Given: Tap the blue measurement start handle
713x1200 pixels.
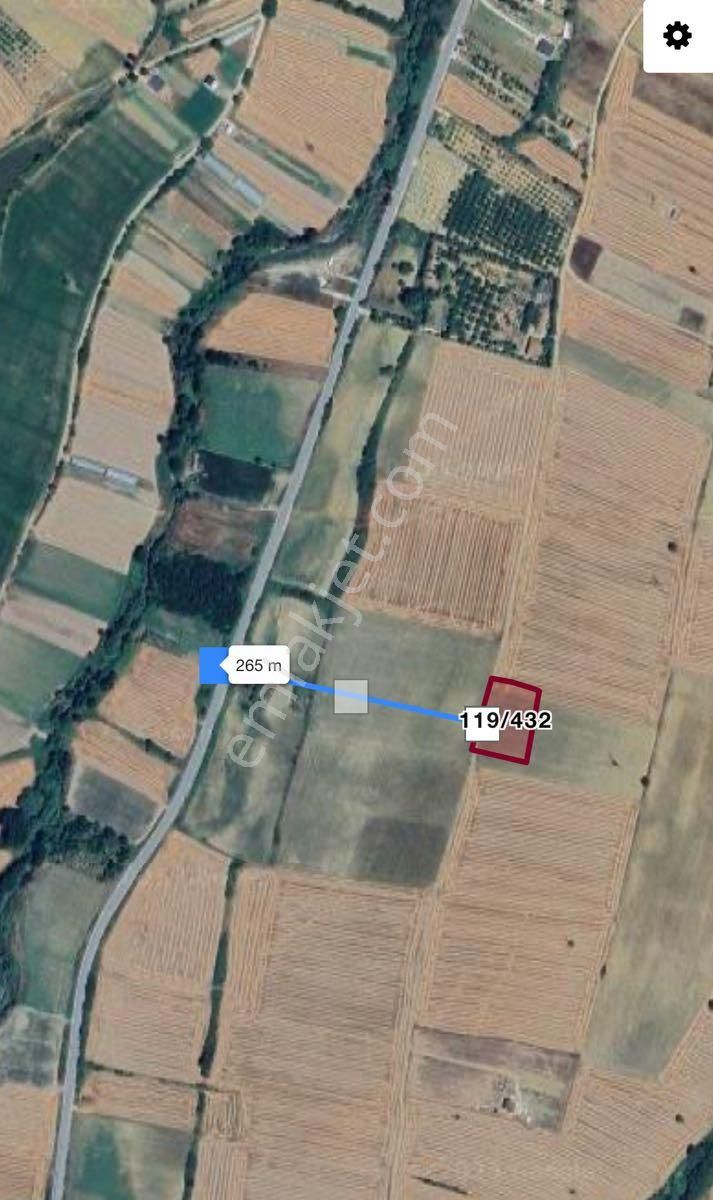Looking at the screenshot, I should (213, 665).
